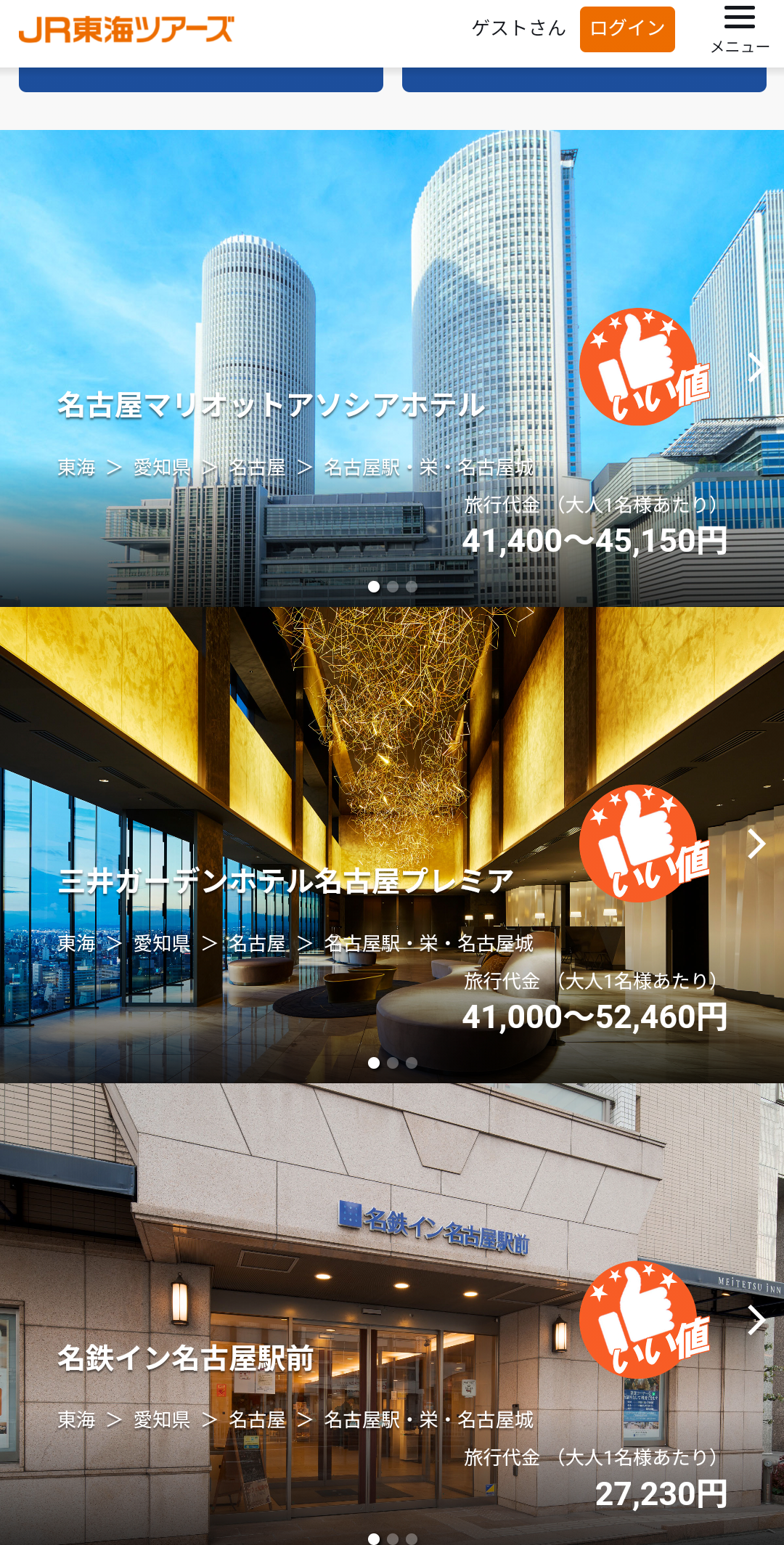The width and height of the screenshot is (784, 1545).
Task: Select second page dot on Marriott carousel
Action: [x=393, y=587]
